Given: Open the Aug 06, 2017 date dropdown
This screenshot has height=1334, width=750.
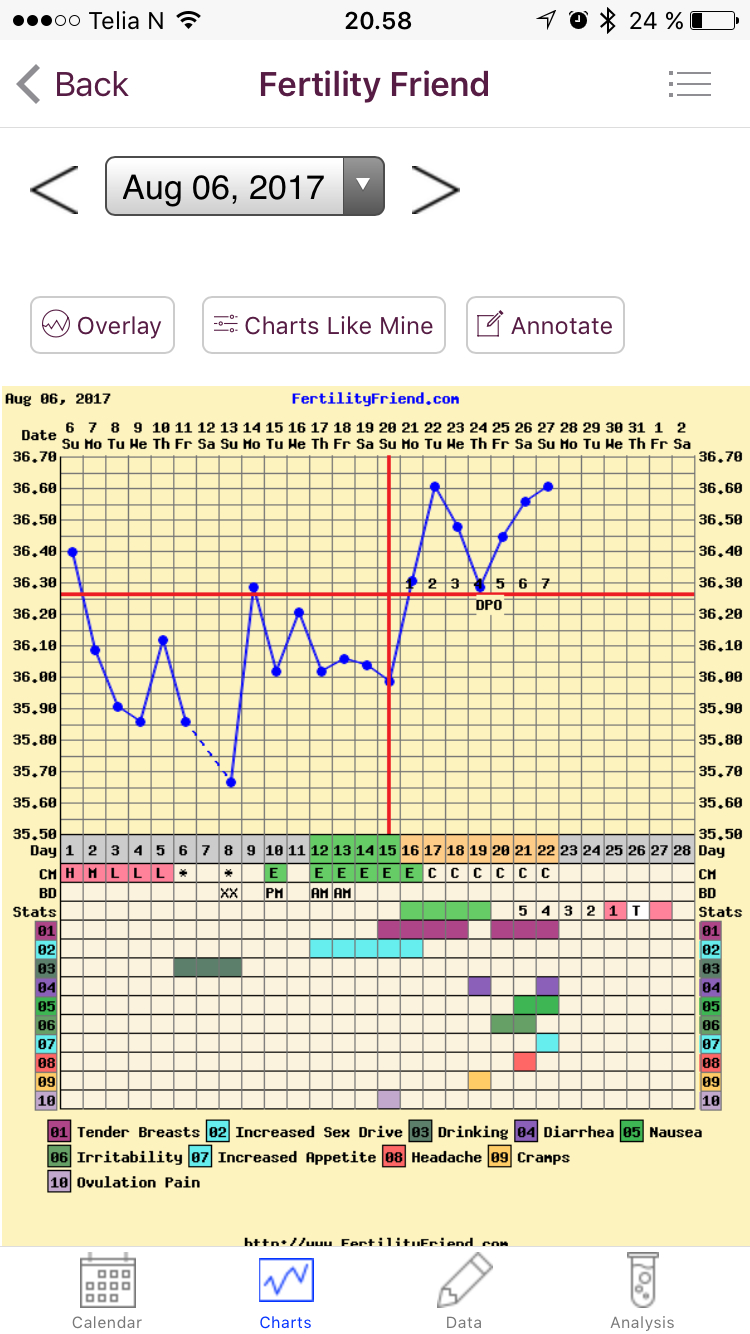Looking at the screenshot, I should click(245, 187).
